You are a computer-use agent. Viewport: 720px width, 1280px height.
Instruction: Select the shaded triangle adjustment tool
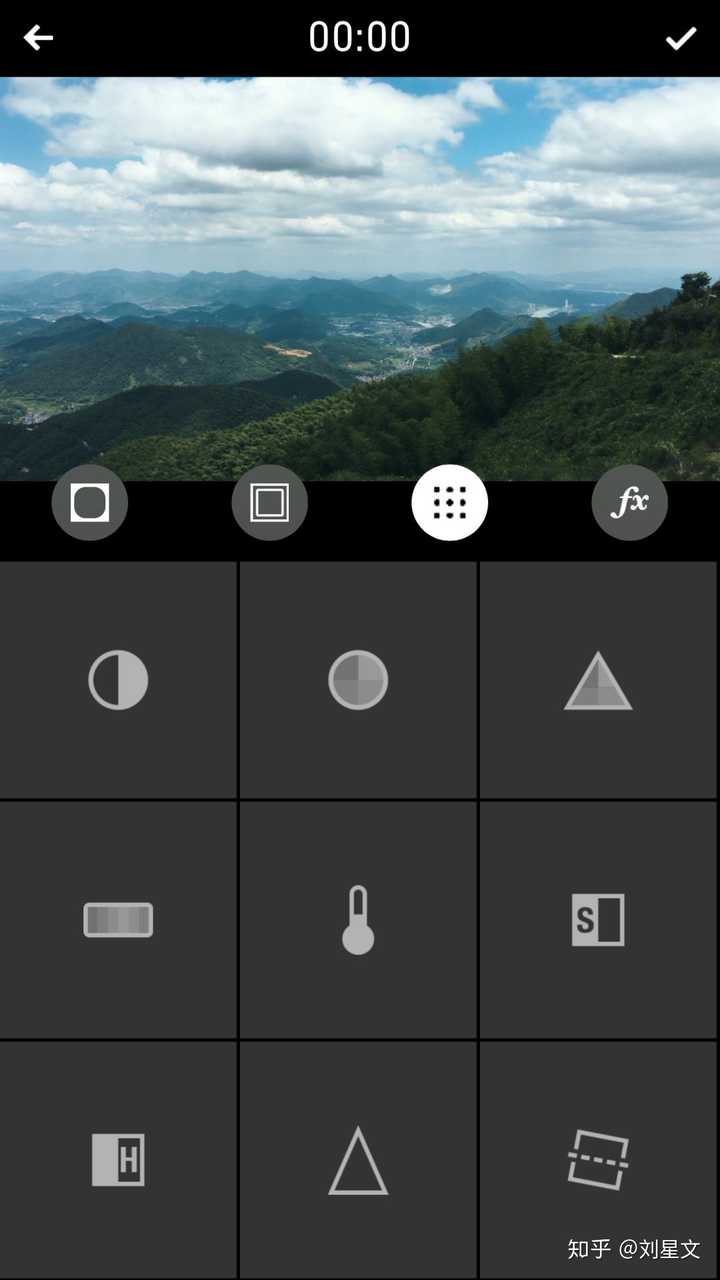[598, 680]
